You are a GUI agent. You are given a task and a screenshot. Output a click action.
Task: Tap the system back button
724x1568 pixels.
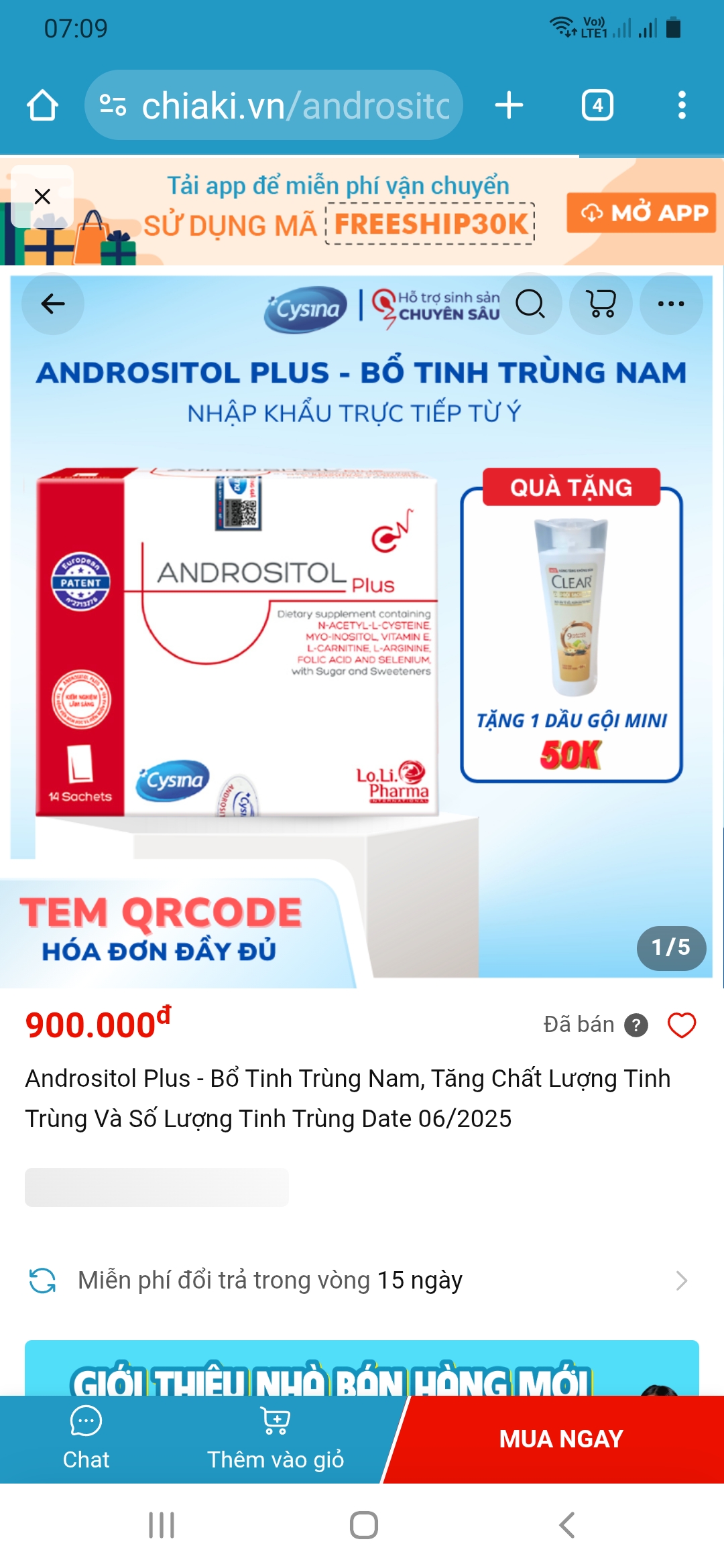566,1525
